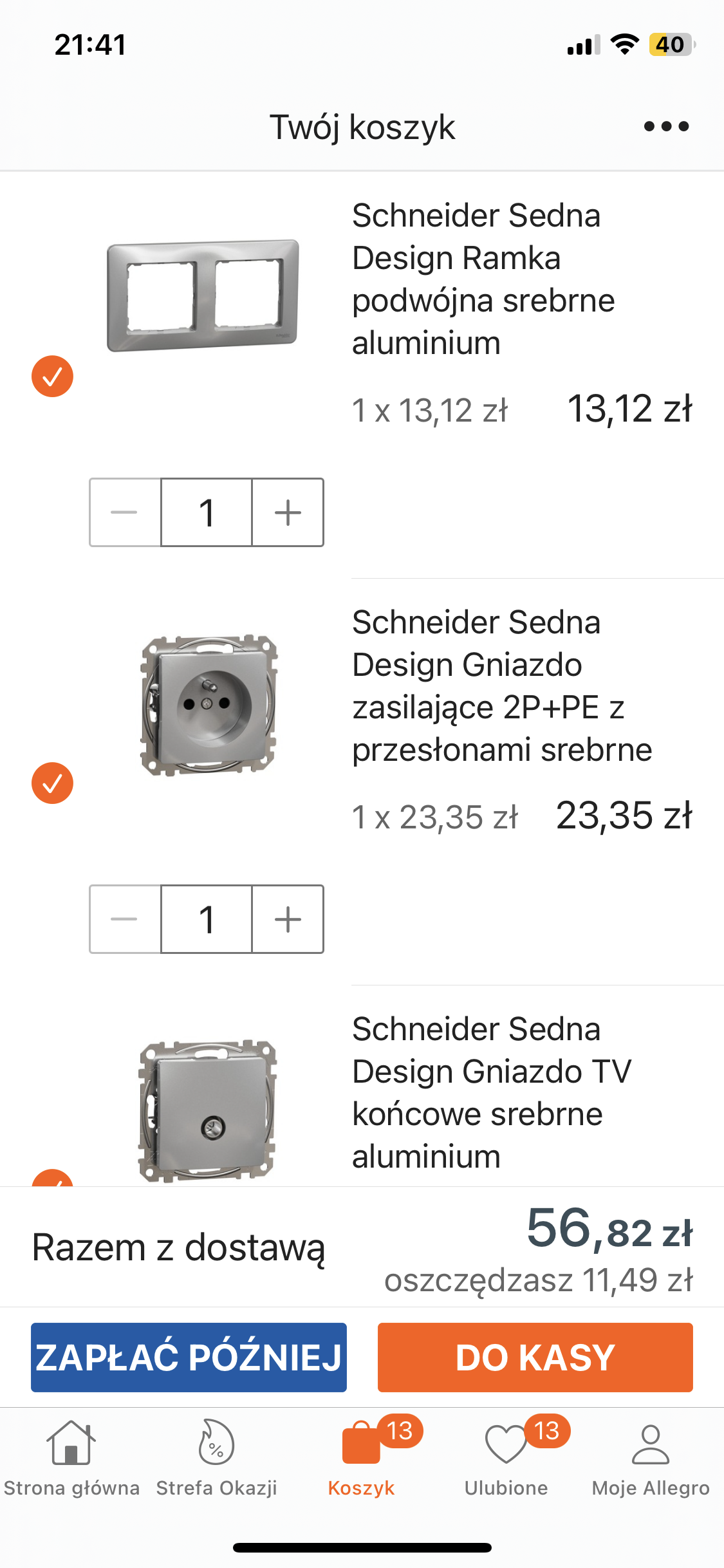Choose ZAPŁAĆ PÓŹNIEJ to pay later
Image resolution: width=724 pixels, height=1568 pixels.
tap(189, 1358)
